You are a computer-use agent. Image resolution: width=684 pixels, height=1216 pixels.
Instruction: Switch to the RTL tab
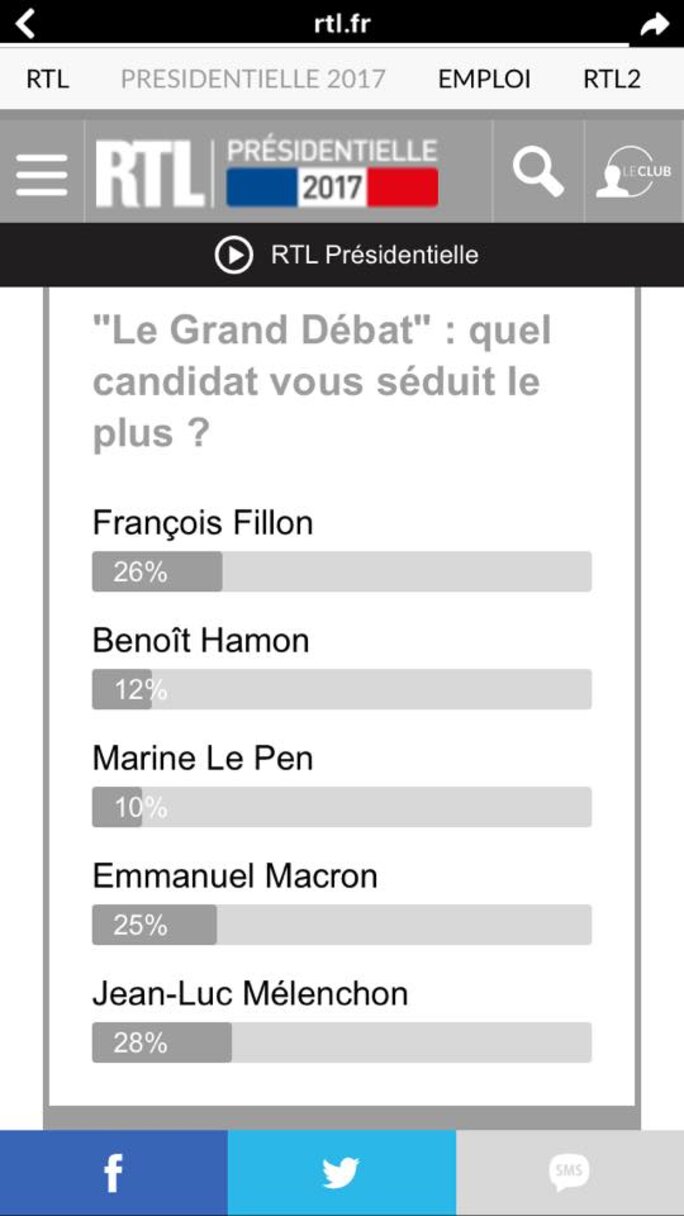pyautogui.click(x=47, y=79)
